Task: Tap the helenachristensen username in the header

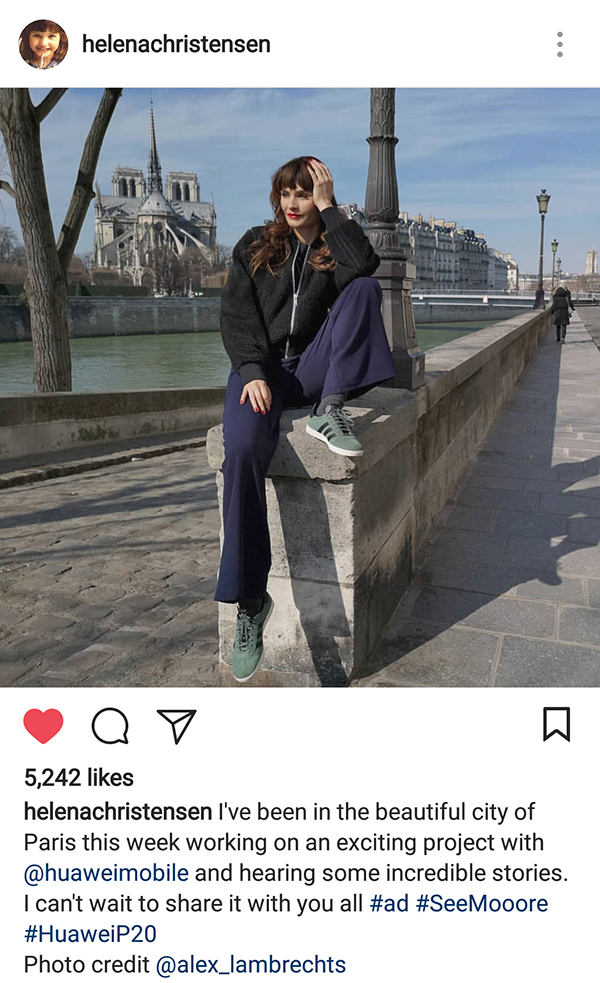Action: click(x=176, y=44)
